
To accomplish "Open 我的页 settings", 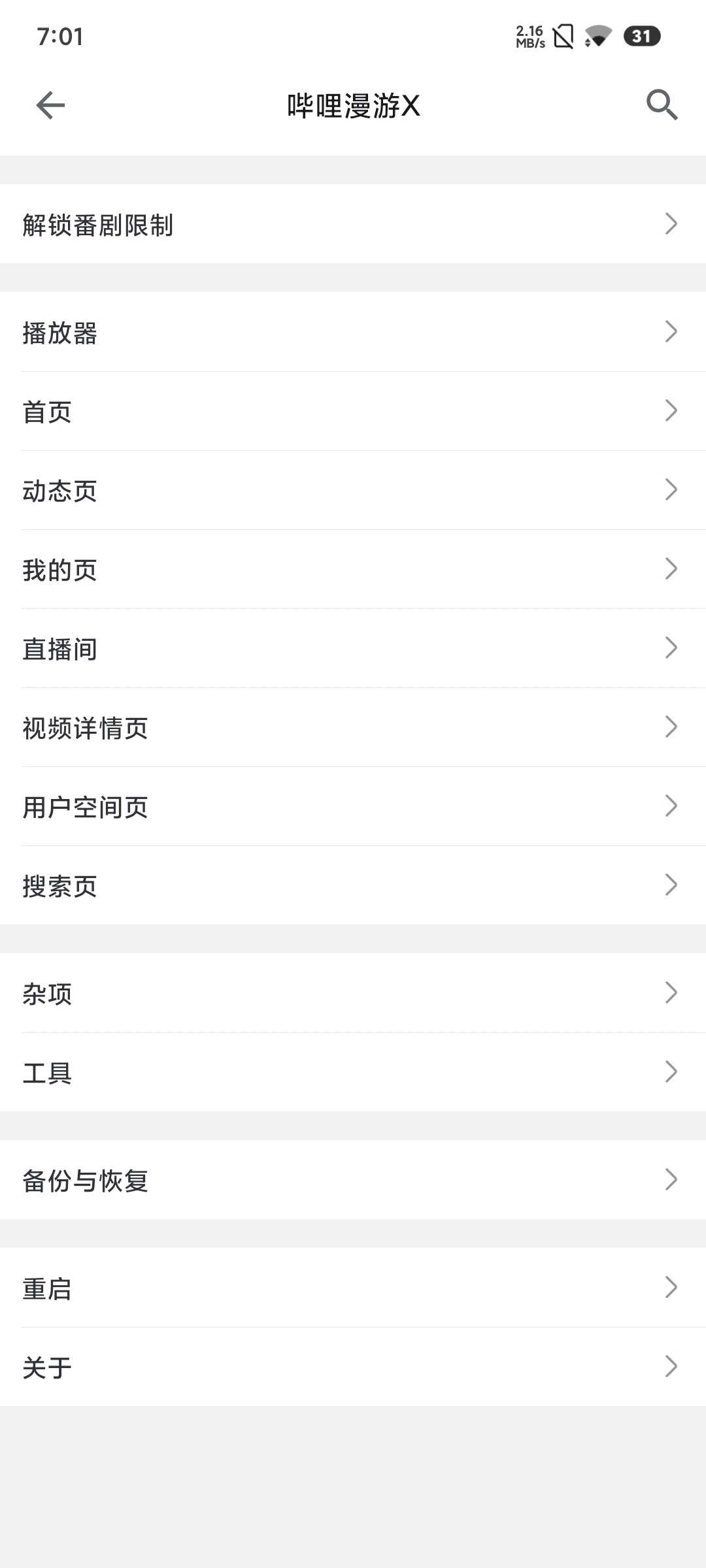I will (353, 569).
